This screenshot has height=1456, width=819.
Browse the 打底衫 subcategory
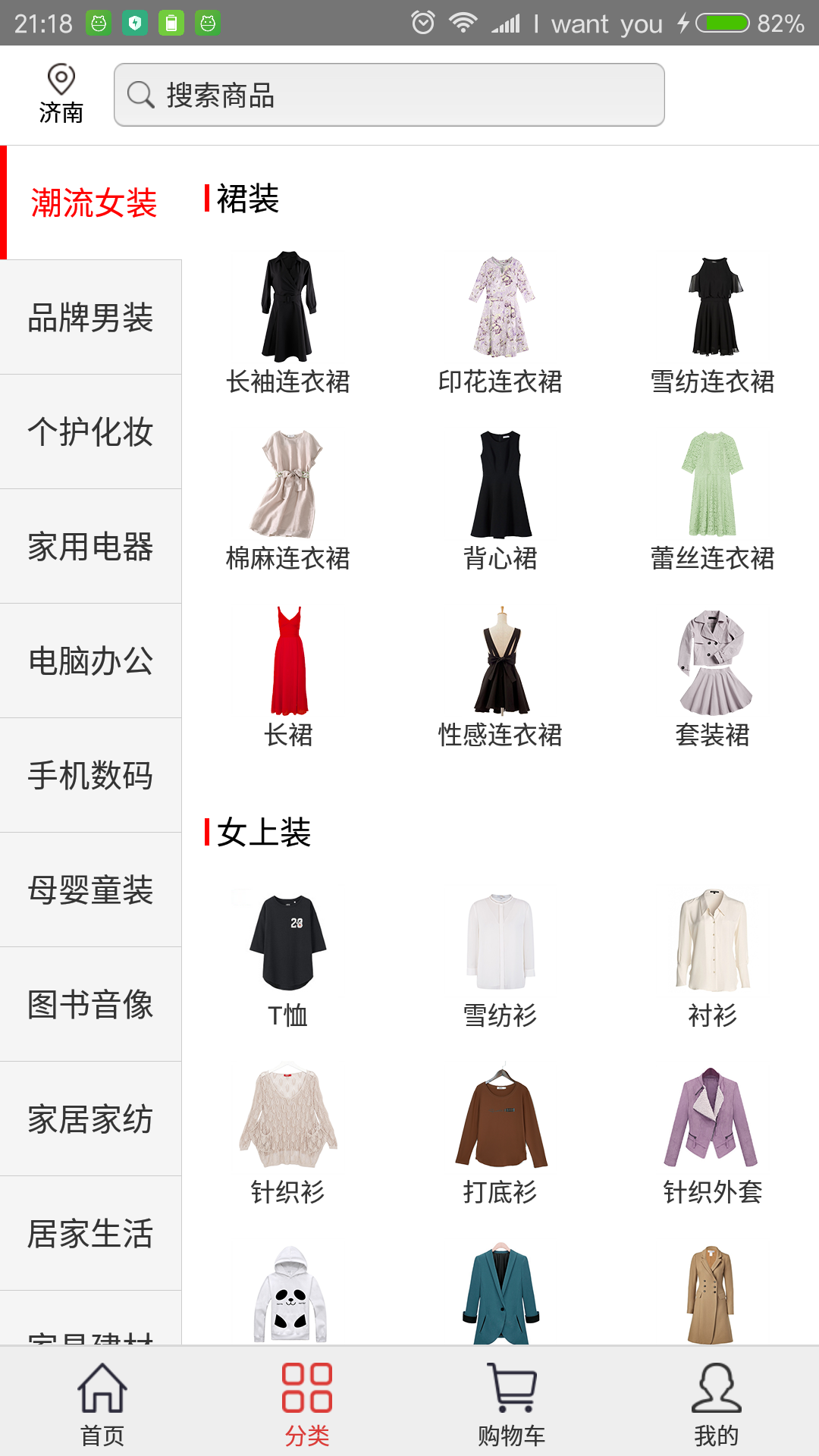pyautogui.click(x=500, y=1134)
